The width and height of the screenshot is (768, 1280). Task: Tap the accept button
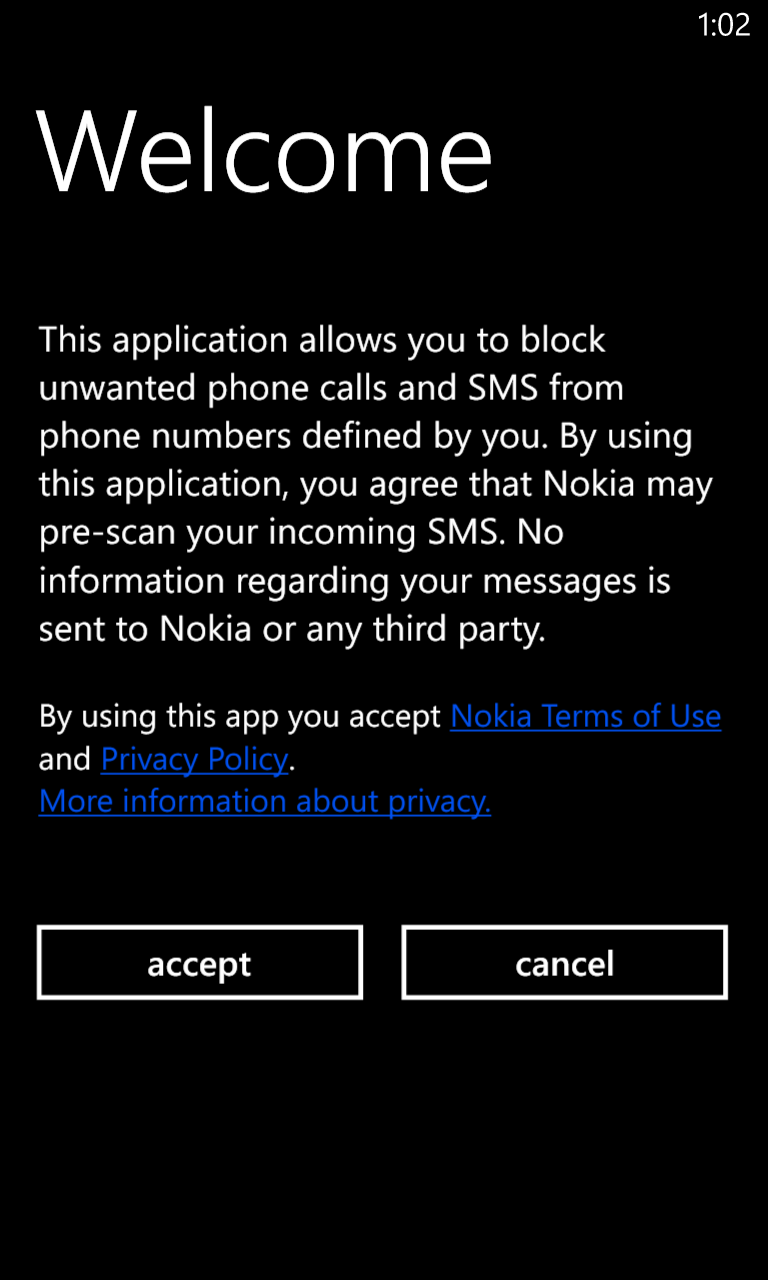coord(200,962)
